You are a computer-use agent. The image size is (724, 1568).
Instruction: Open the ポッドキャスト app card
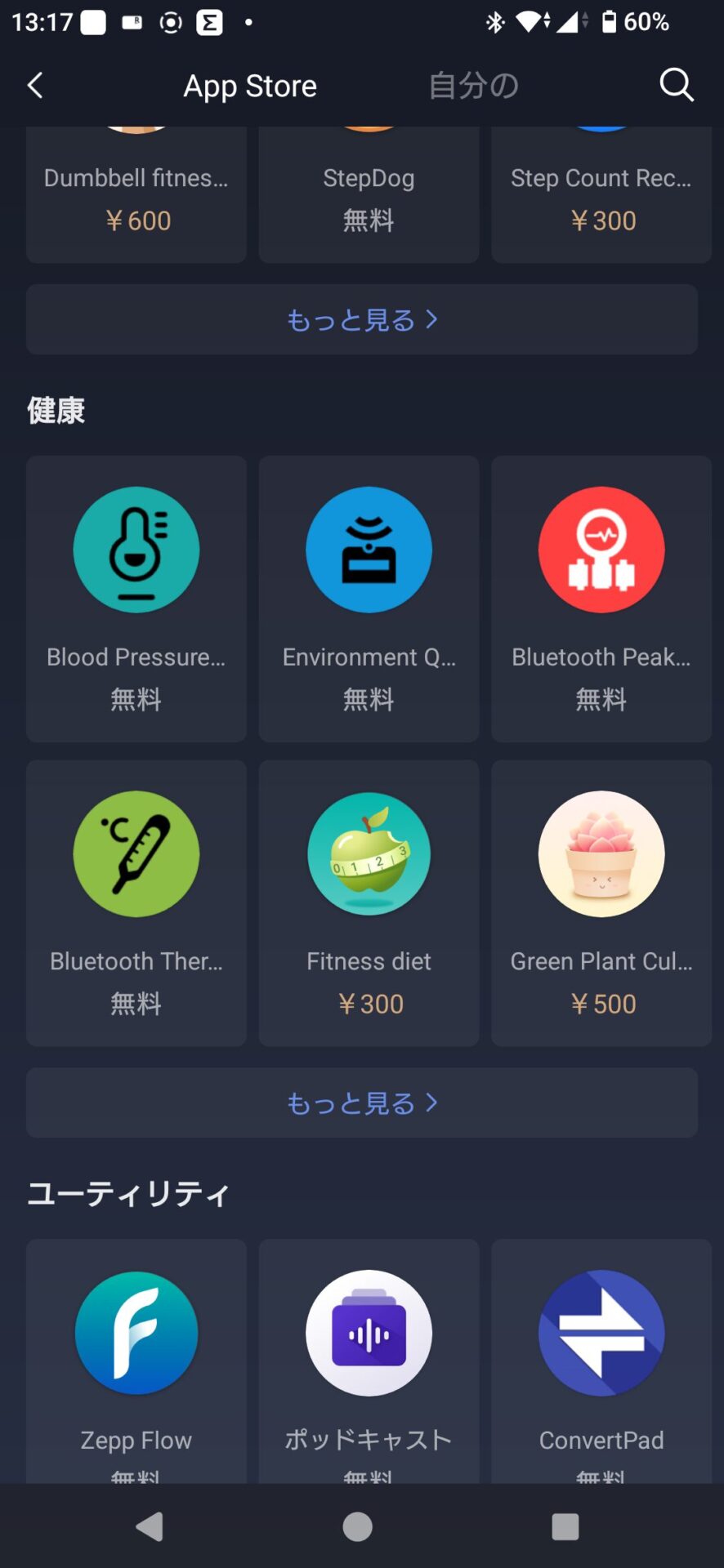[369, 1360]
